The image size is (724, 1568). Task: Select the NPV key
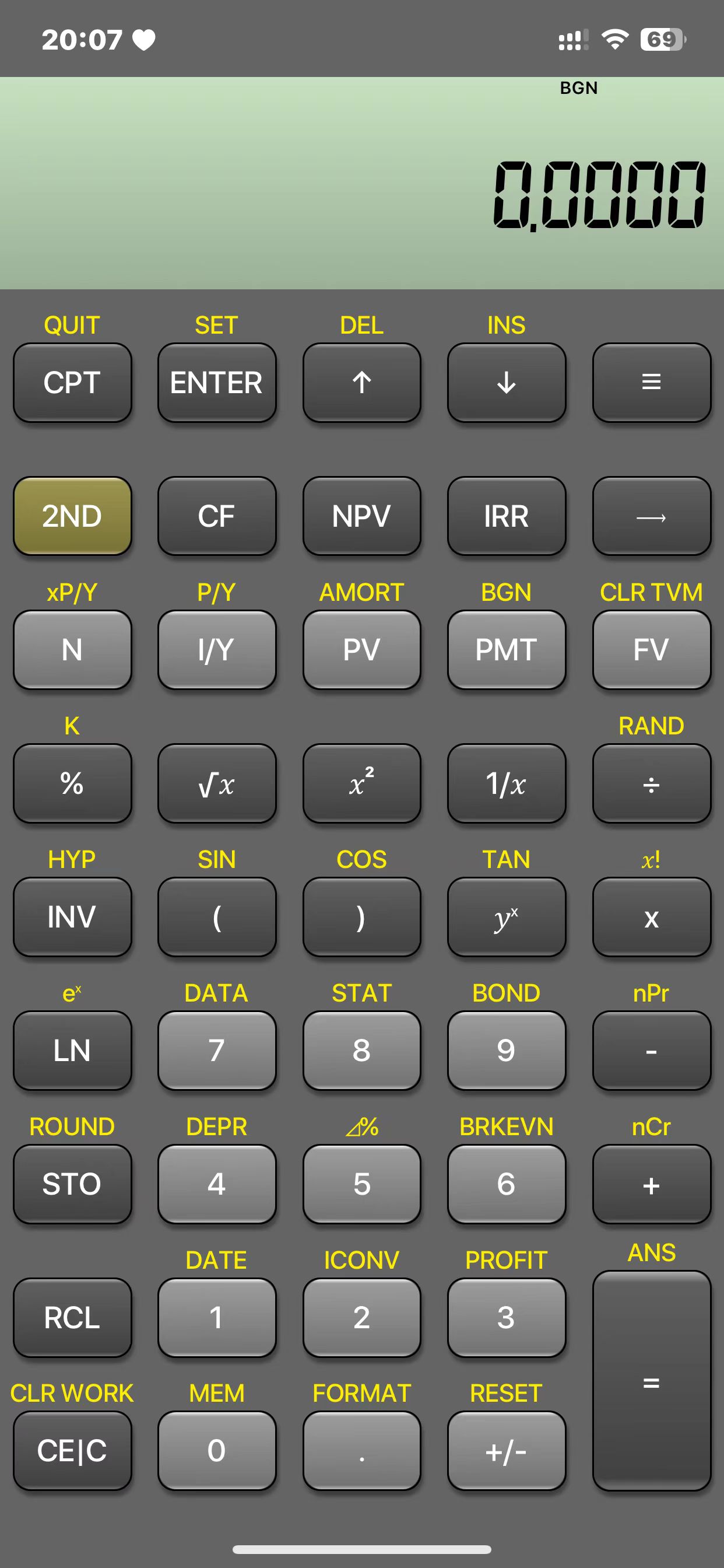361,516
